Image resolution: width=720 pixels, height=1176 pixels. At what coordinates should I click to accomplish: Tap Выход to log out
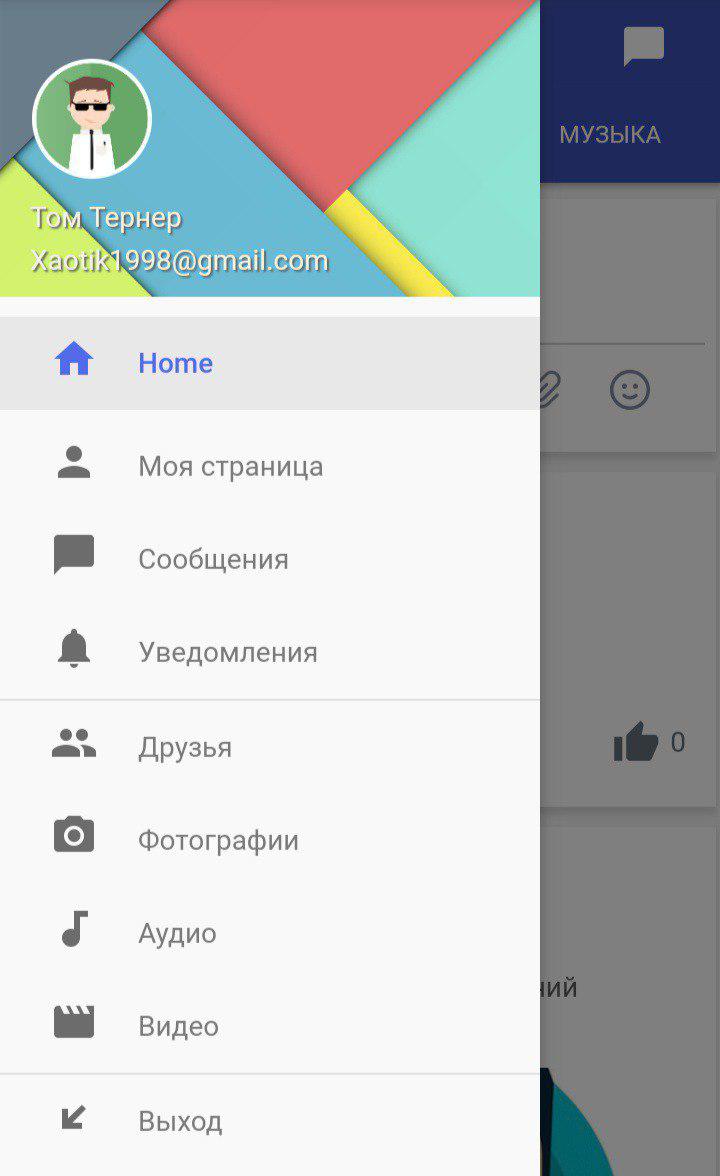click(x=180, y=1121)
